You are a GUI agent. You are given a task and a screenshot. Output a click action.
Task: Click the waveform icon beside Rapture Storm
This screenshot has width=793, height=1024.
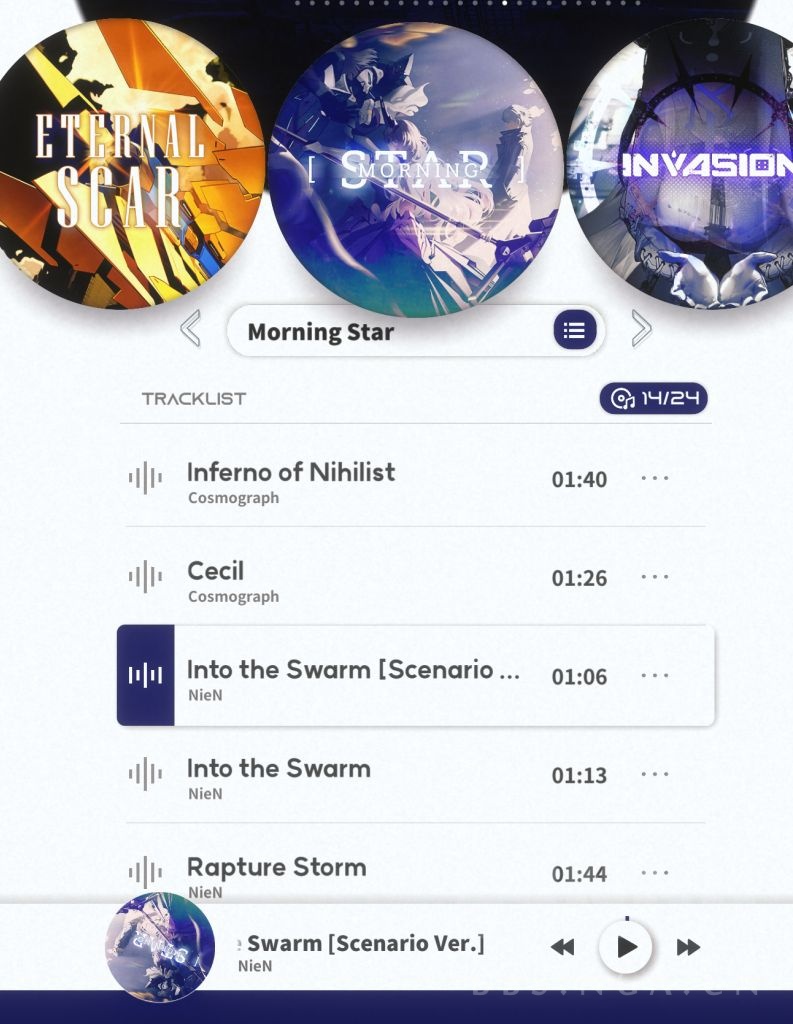(x=148, y=874)
